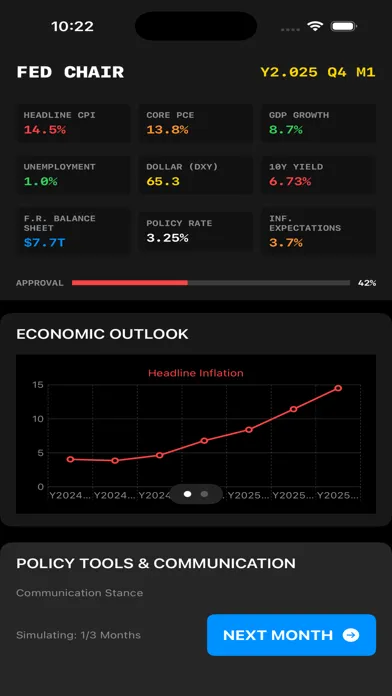Advance simulation with Next Month button
This screenshot has height=696, width=392.
(291, 635)
